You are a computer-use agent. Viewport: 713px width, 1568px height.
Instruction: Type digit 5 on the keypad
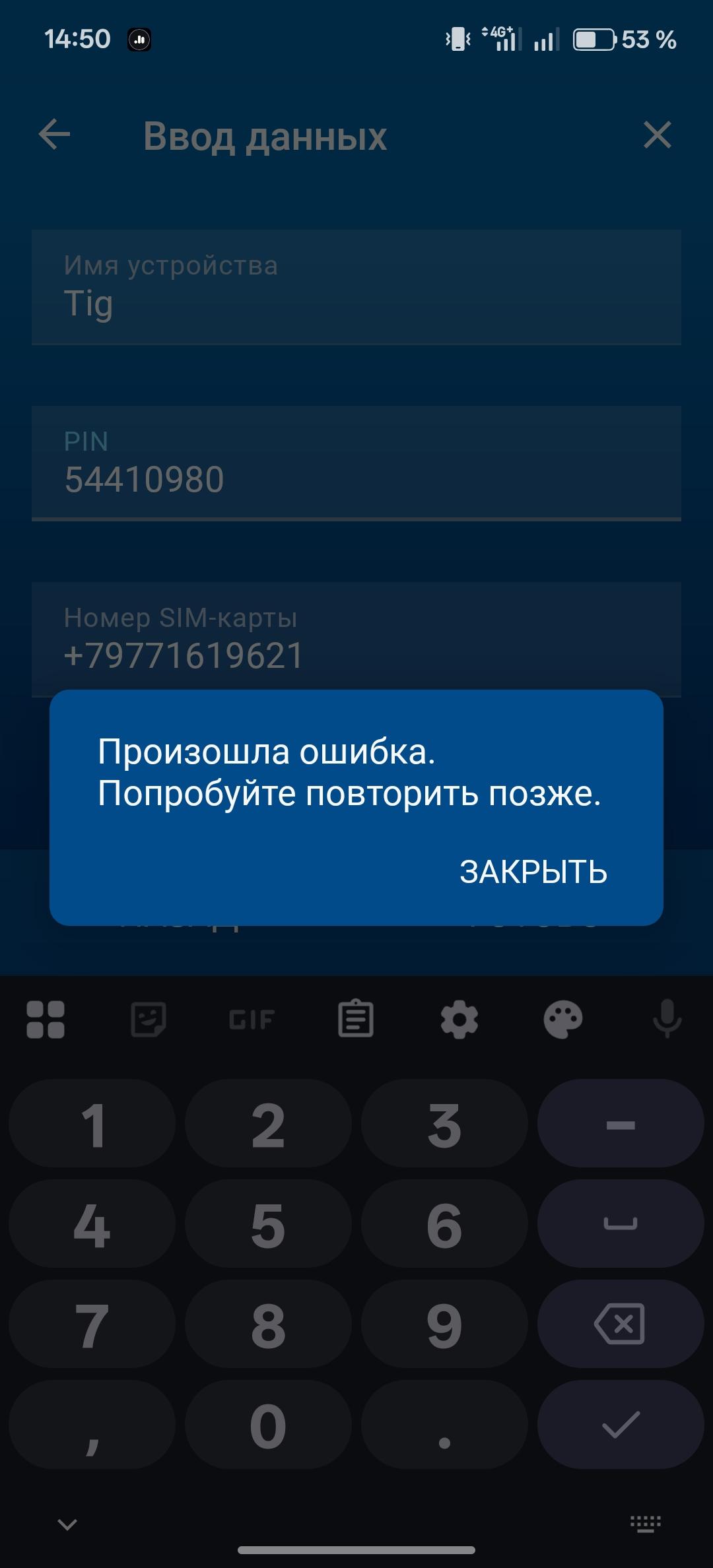(x=268, y=1225)
